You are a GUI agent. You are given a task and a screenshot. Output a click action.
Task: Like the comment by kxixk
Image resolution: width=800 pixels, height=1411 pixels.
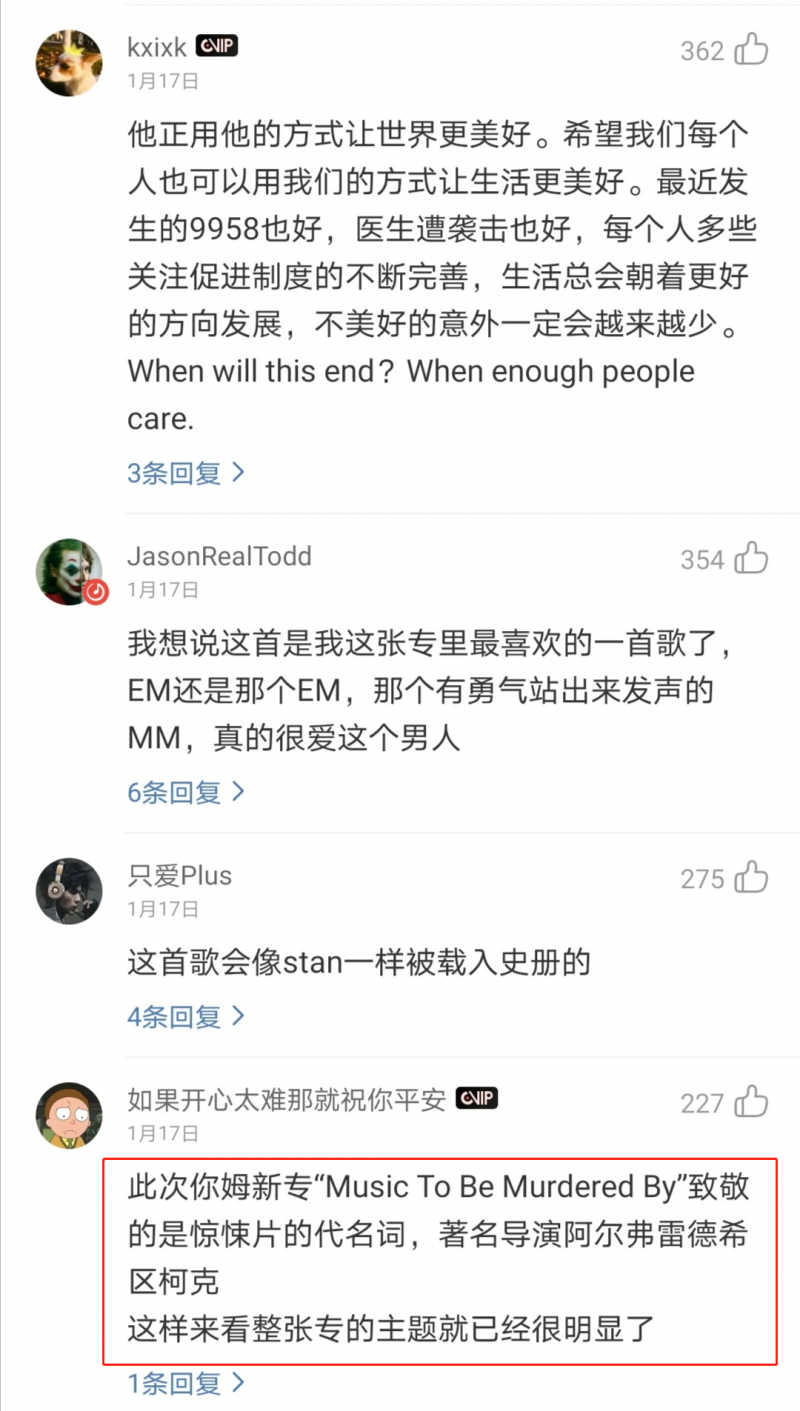(751, 49)
